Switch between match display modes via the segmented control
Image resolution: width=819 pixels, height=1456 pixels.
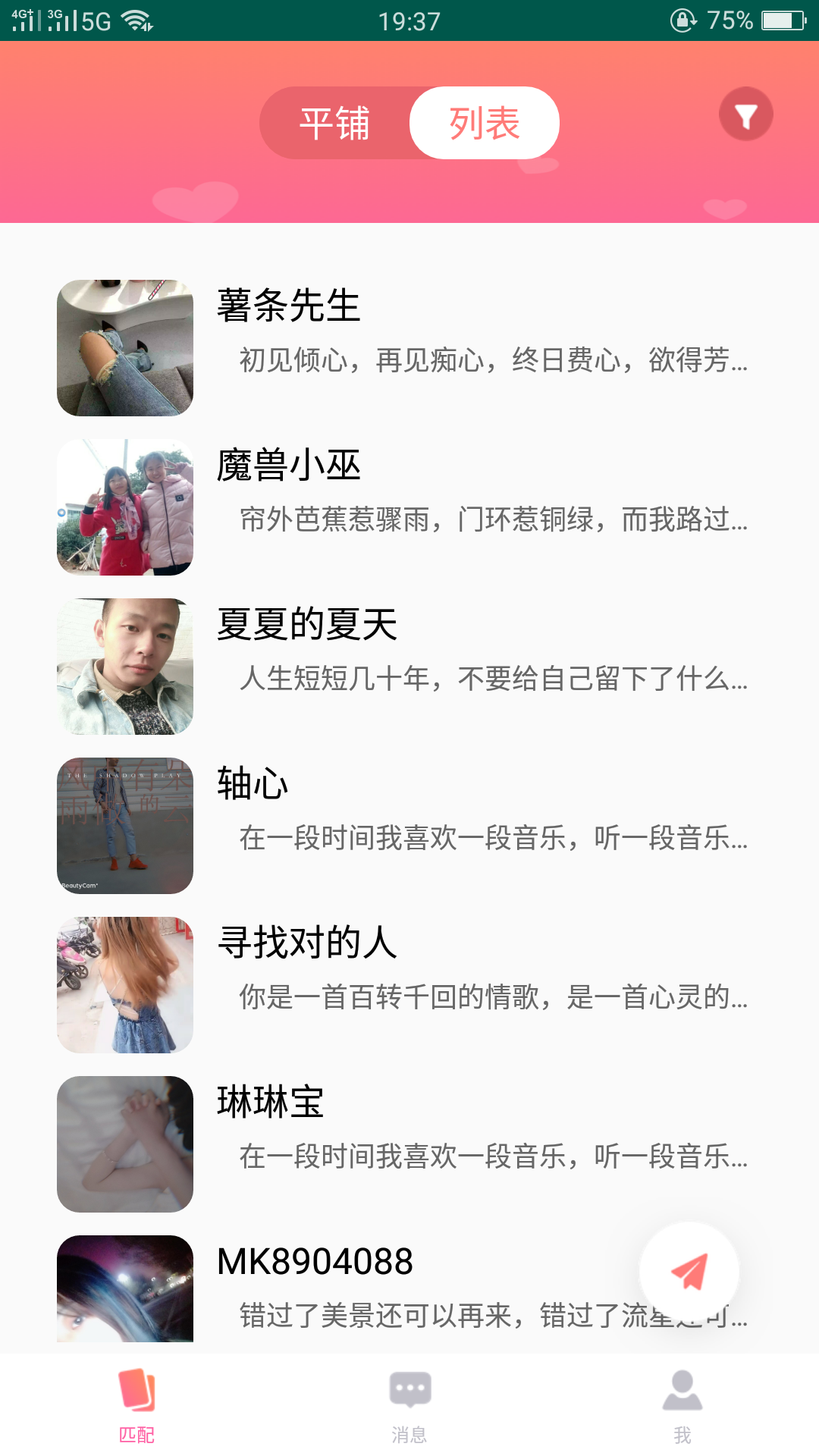pos(409,122)
